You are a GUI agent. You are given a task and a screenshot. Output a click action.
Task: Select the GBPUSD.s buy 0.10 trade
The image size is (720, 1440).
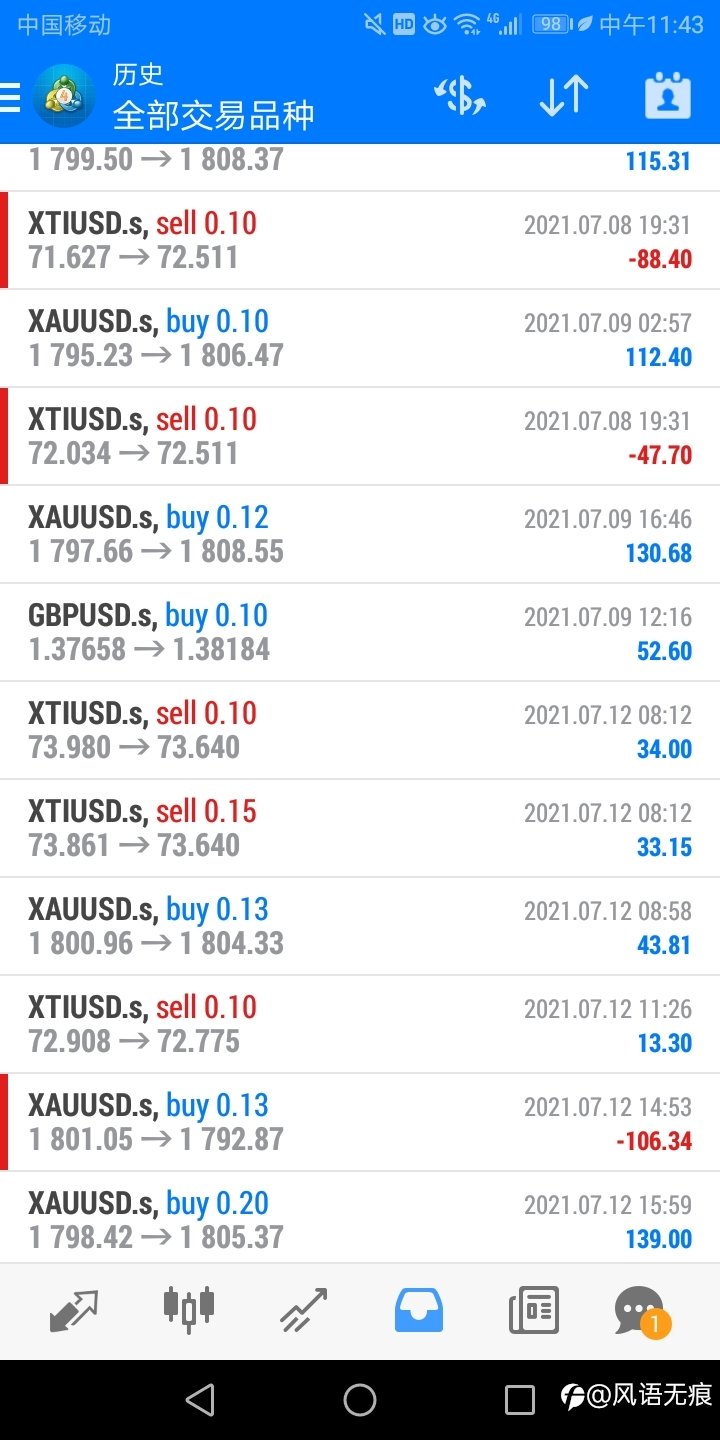(360, 633)
